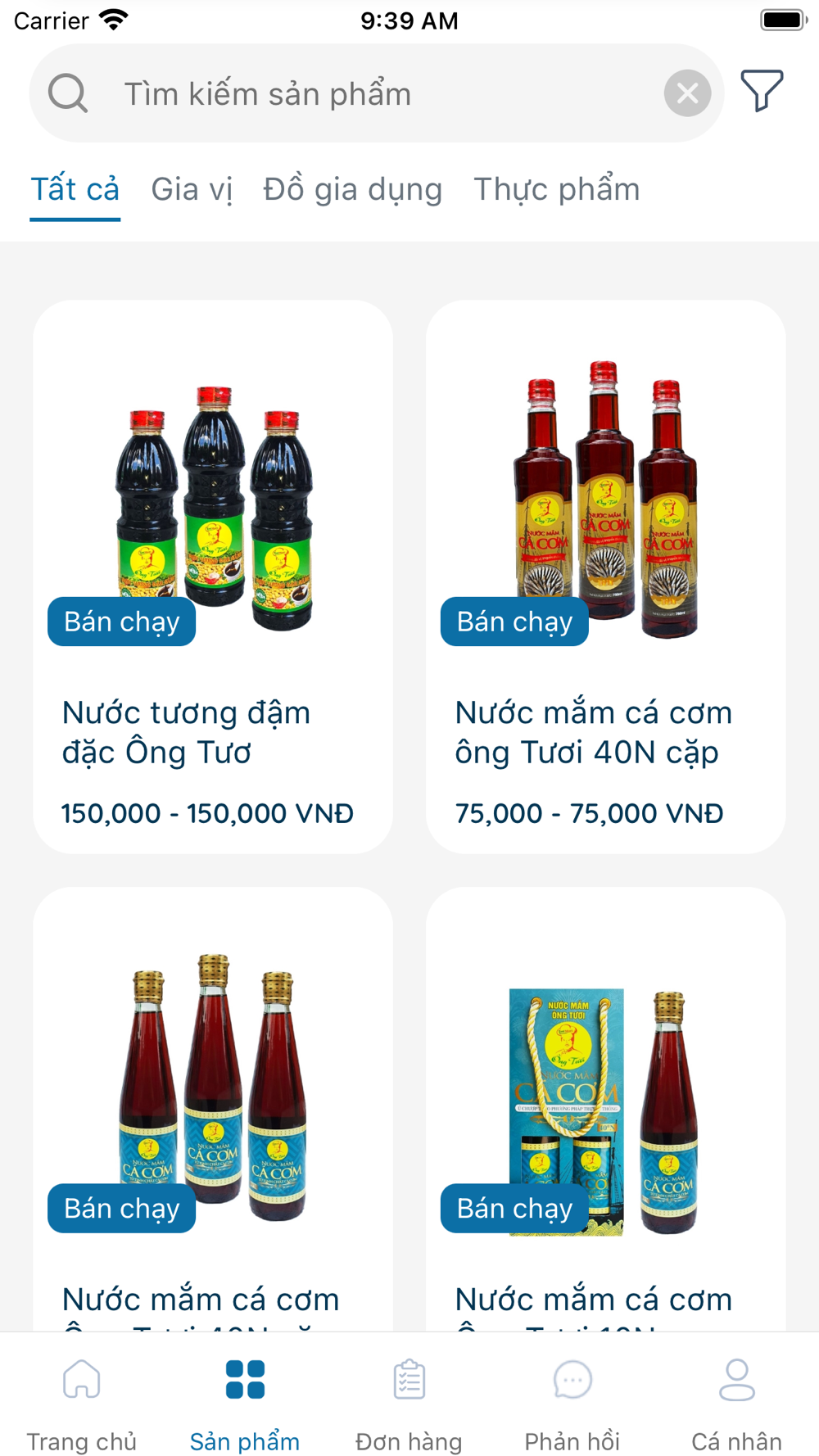
Task: Open the Đơn hàng orders tab
Action: pyautogui.click(x=409, y=1404)
